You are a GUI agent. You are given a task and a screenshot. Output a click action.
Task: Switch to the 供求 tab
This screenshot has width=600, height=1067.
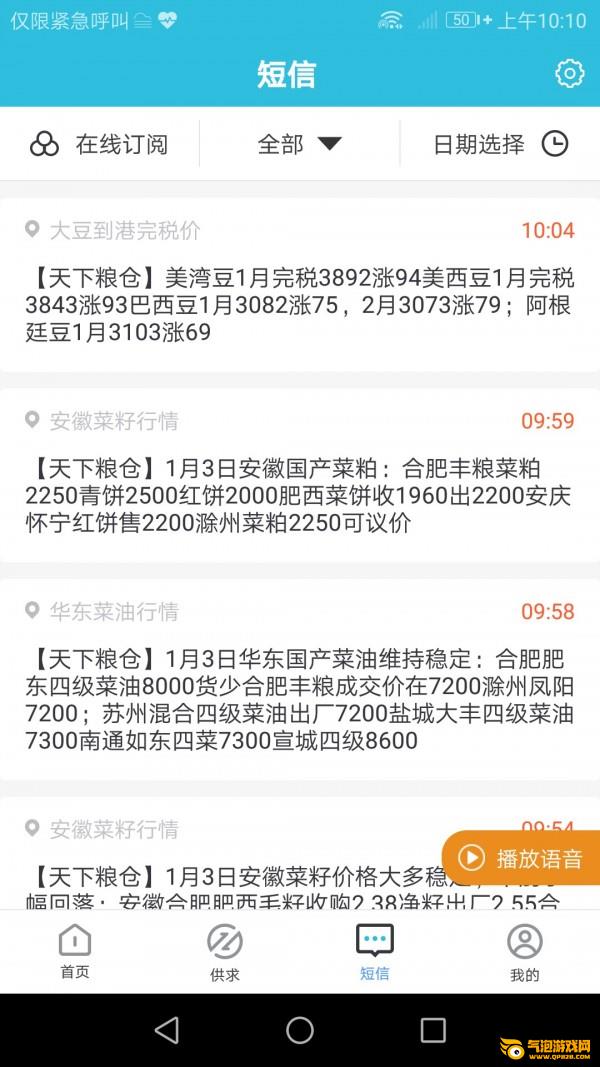225,953
